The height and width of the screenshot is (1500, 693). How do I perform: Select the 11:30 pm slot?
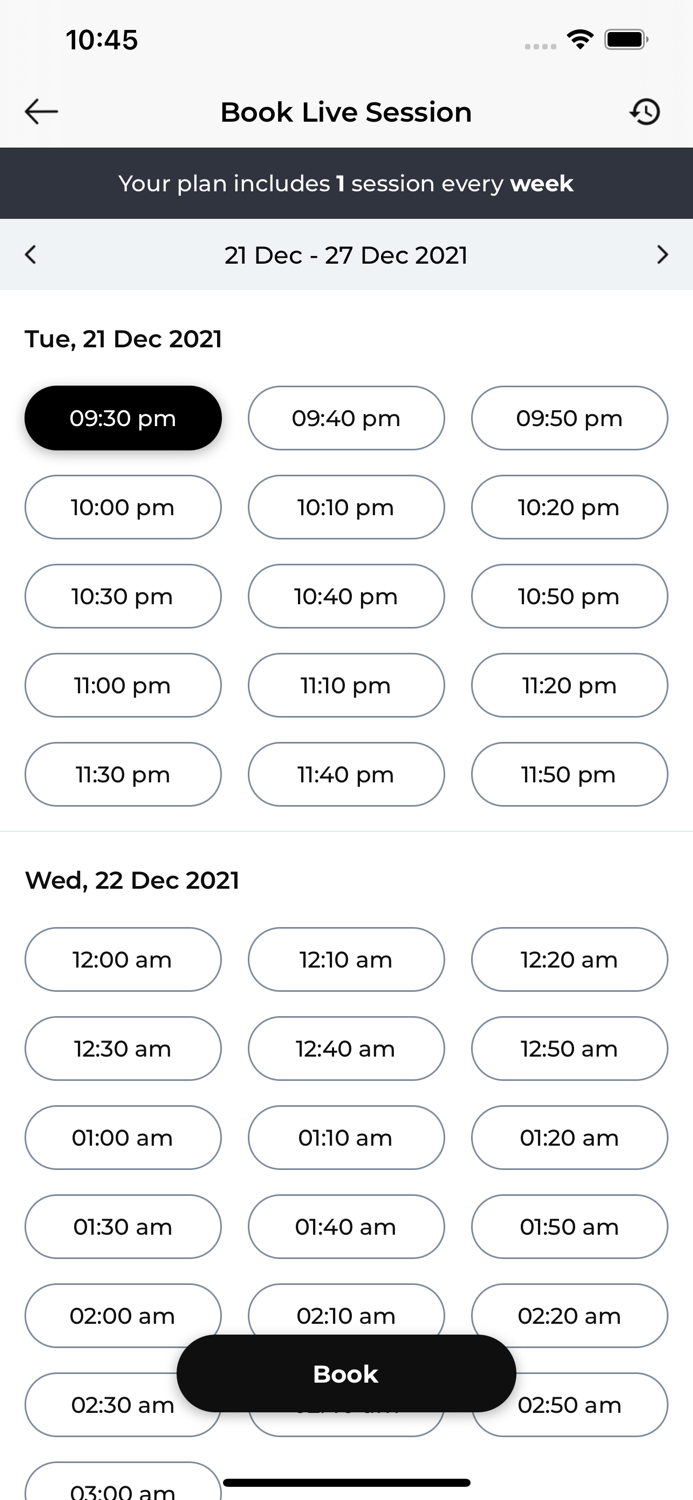tap(123, 774)
